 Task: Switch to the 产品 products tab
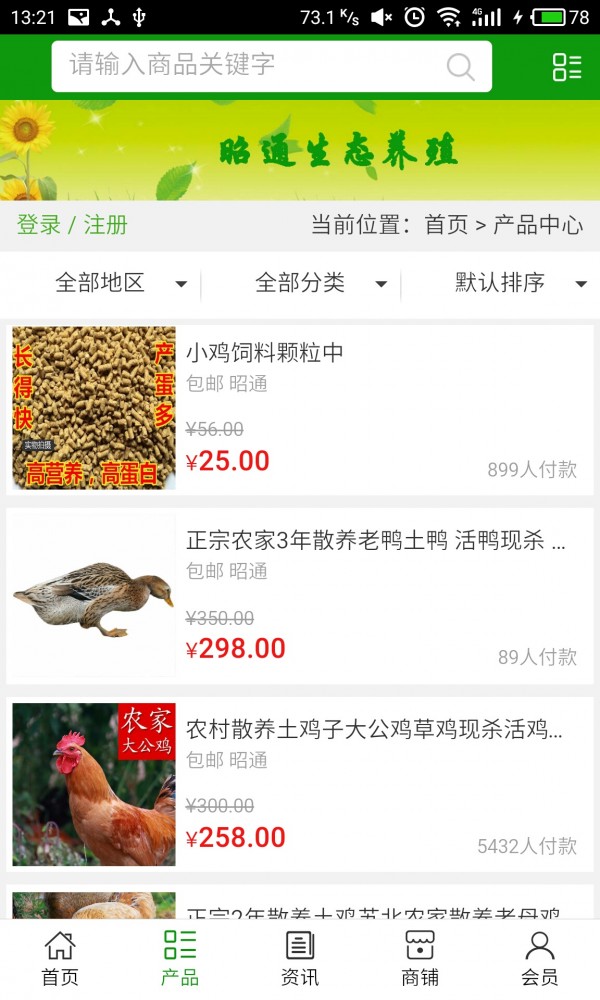[180, 958]
